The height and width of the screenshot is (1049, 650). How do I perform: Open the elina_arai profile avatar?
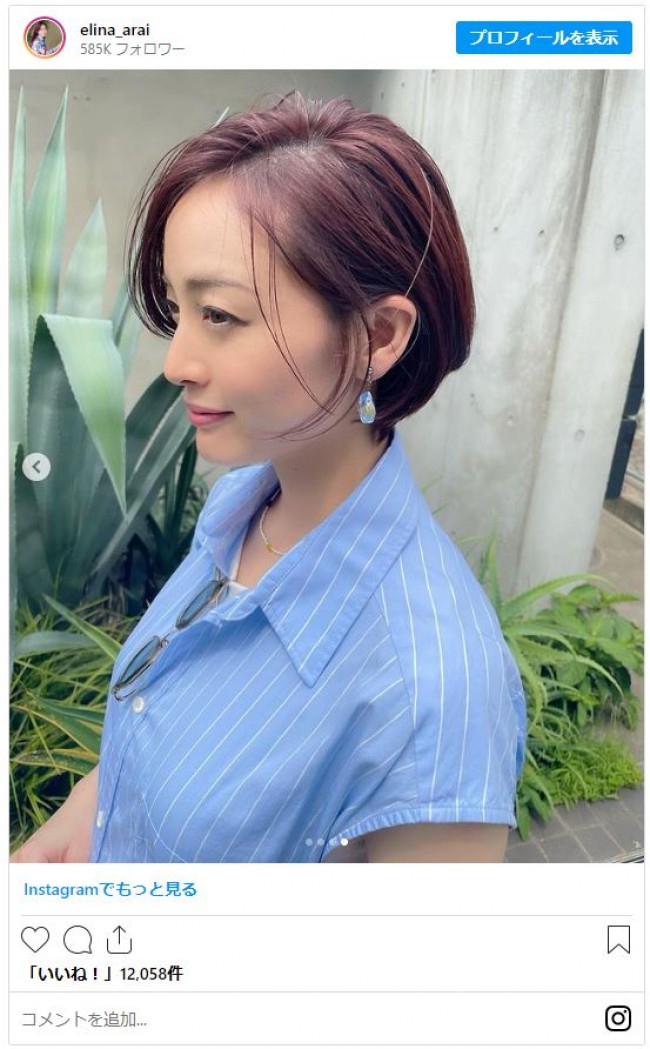(x=44, y=38)
